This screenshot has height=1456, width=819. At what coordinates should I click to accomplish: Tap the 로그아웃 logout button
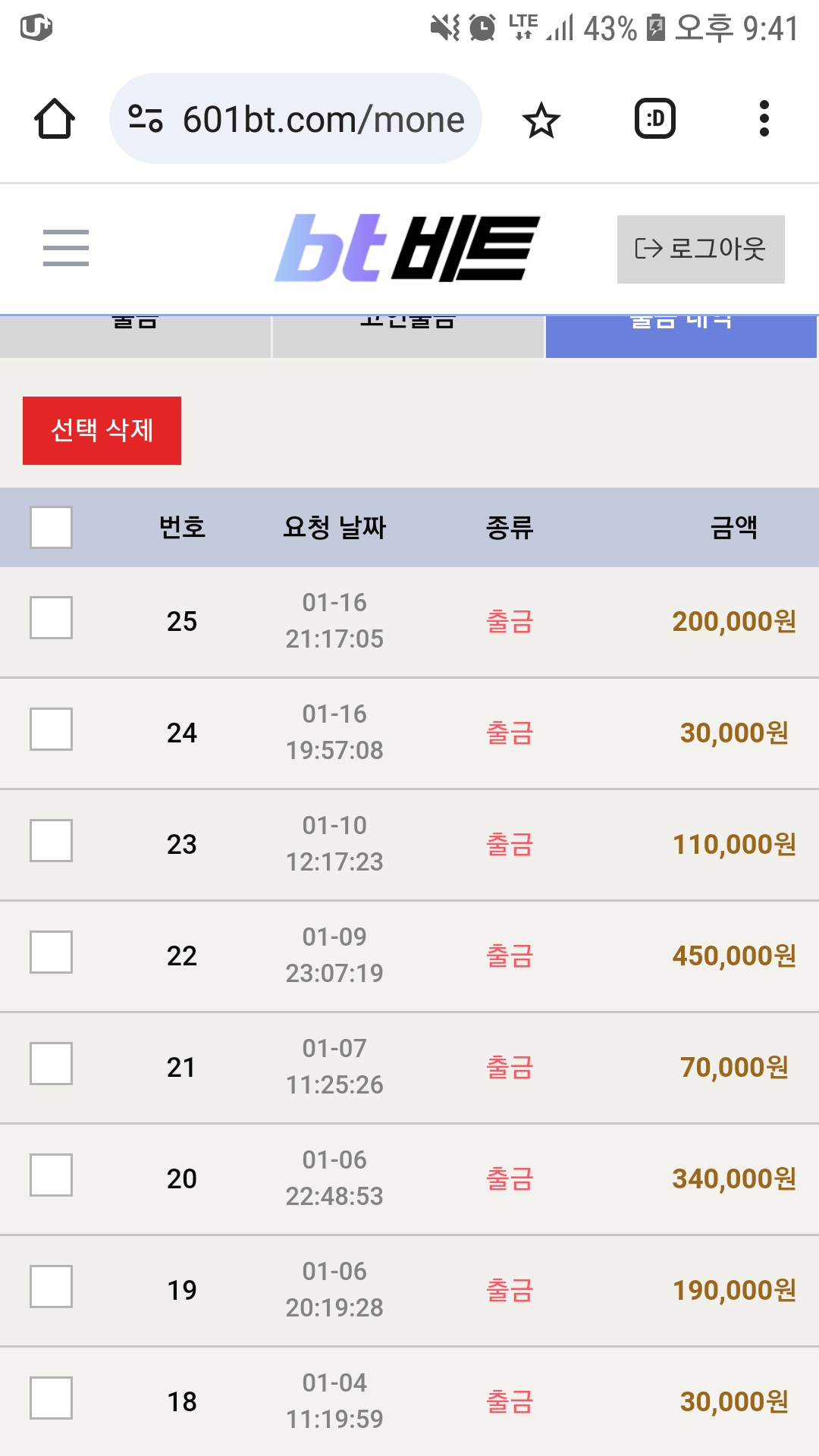[701, 249]
